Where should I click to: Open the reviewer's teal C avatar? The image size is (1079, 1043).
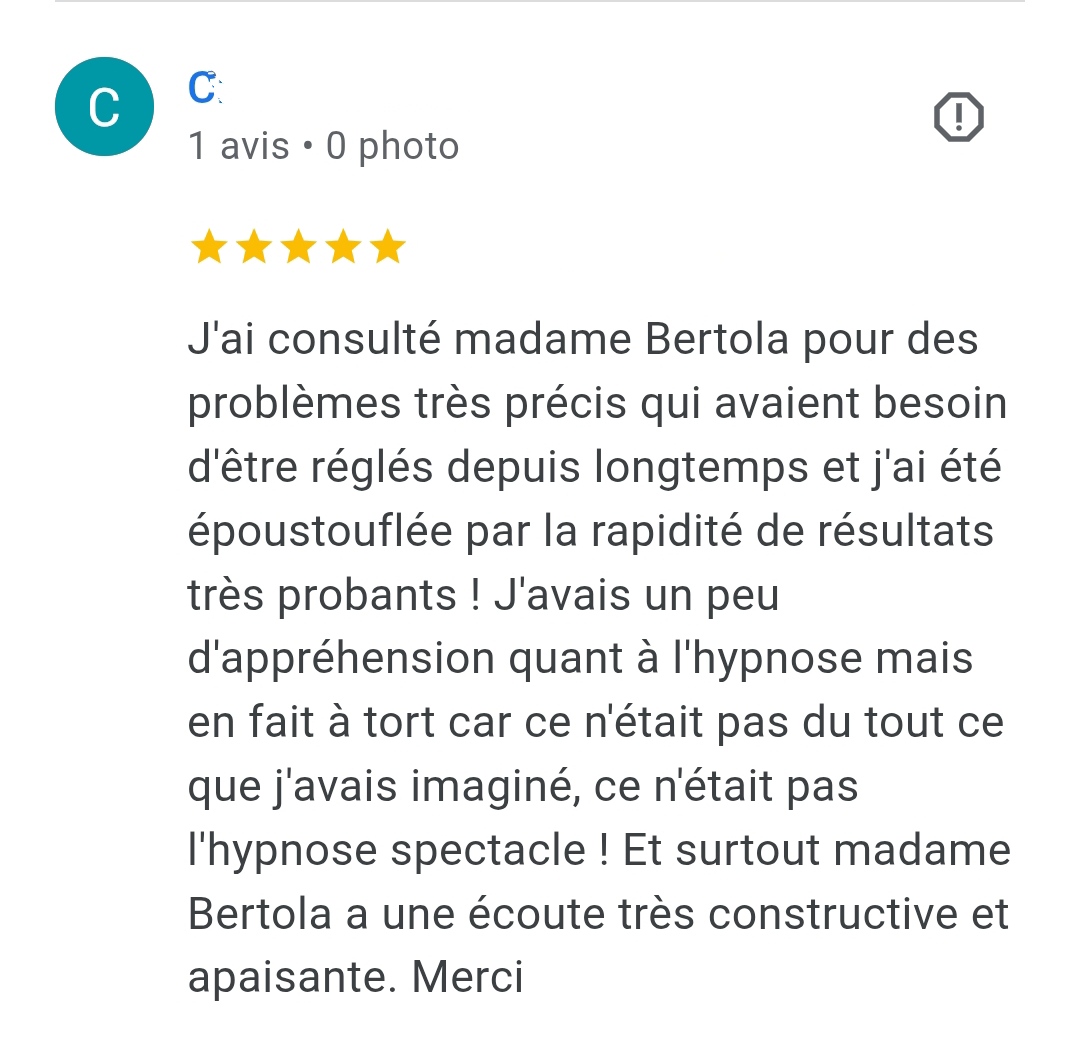(104, 108)
